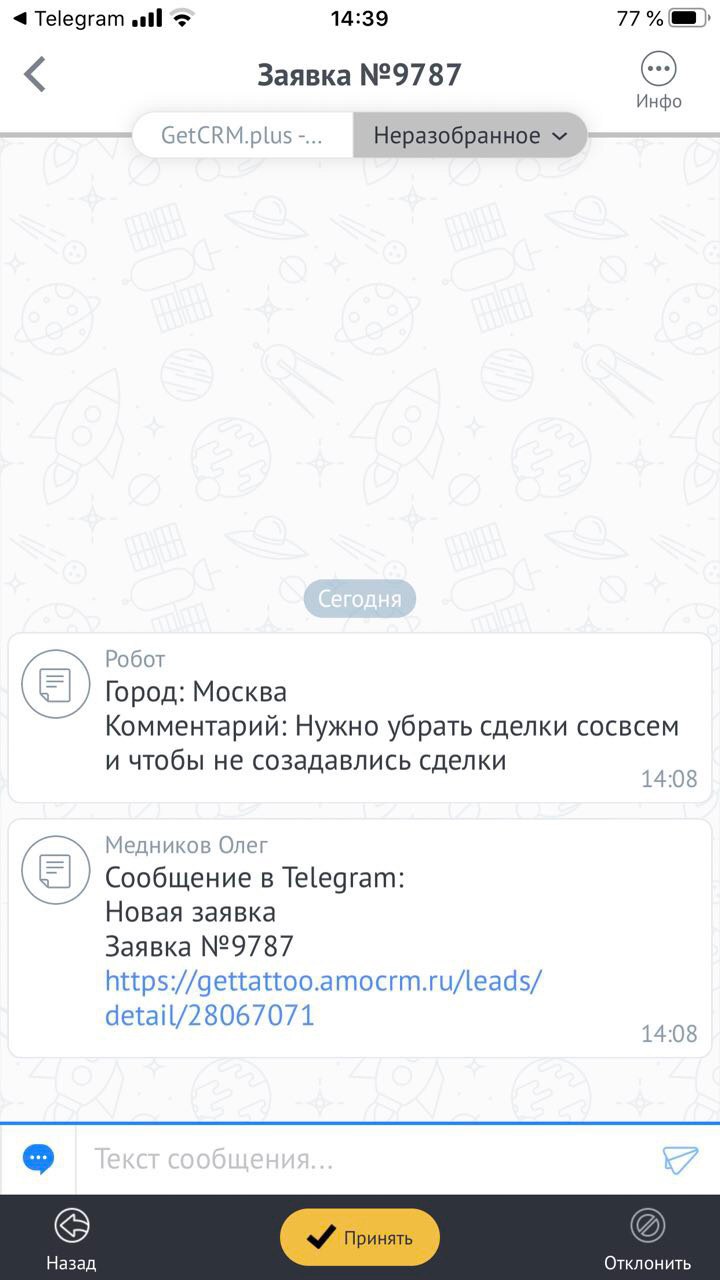Tap Назад in the bottom bar
720x1280 pixels.
pos(71,1240)
